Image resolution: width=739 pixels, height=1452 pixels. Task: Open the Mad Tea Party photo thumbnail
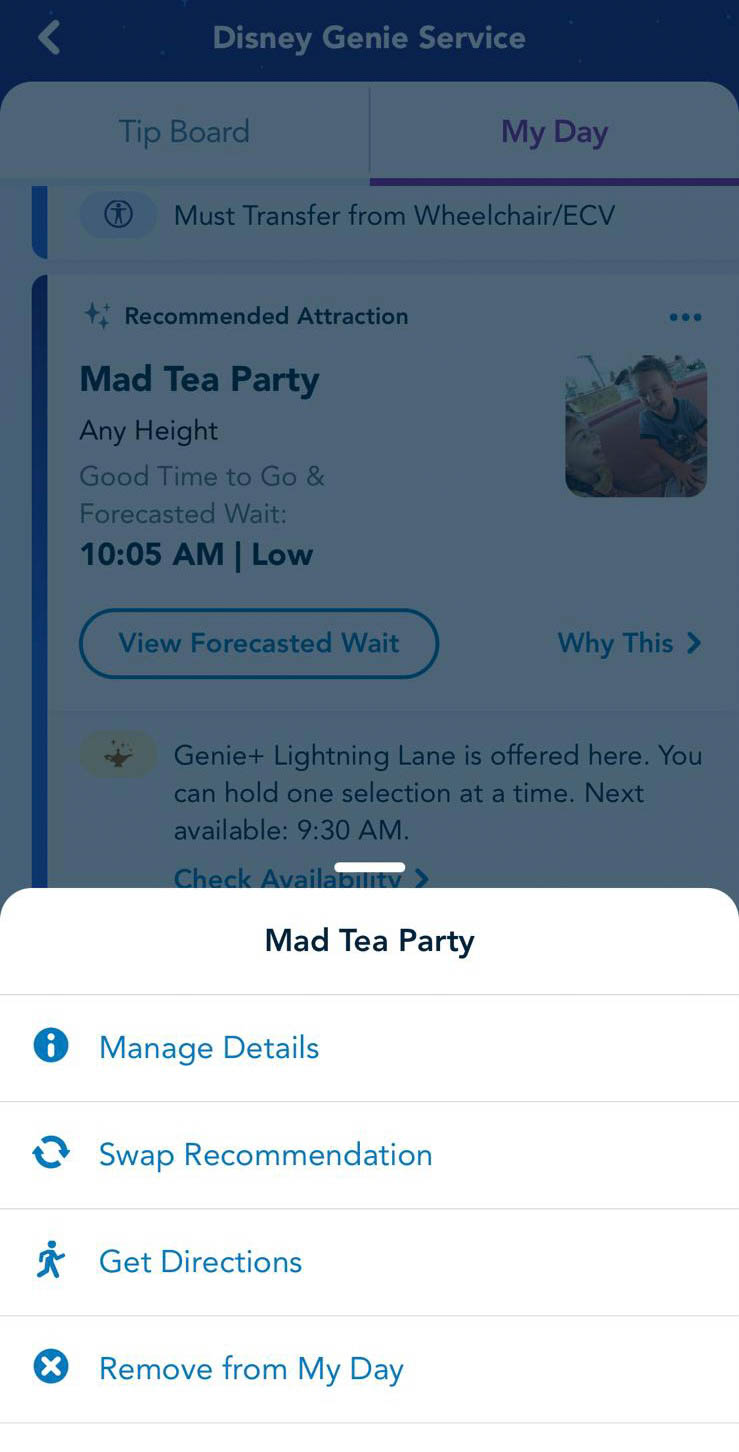(636, 426)
